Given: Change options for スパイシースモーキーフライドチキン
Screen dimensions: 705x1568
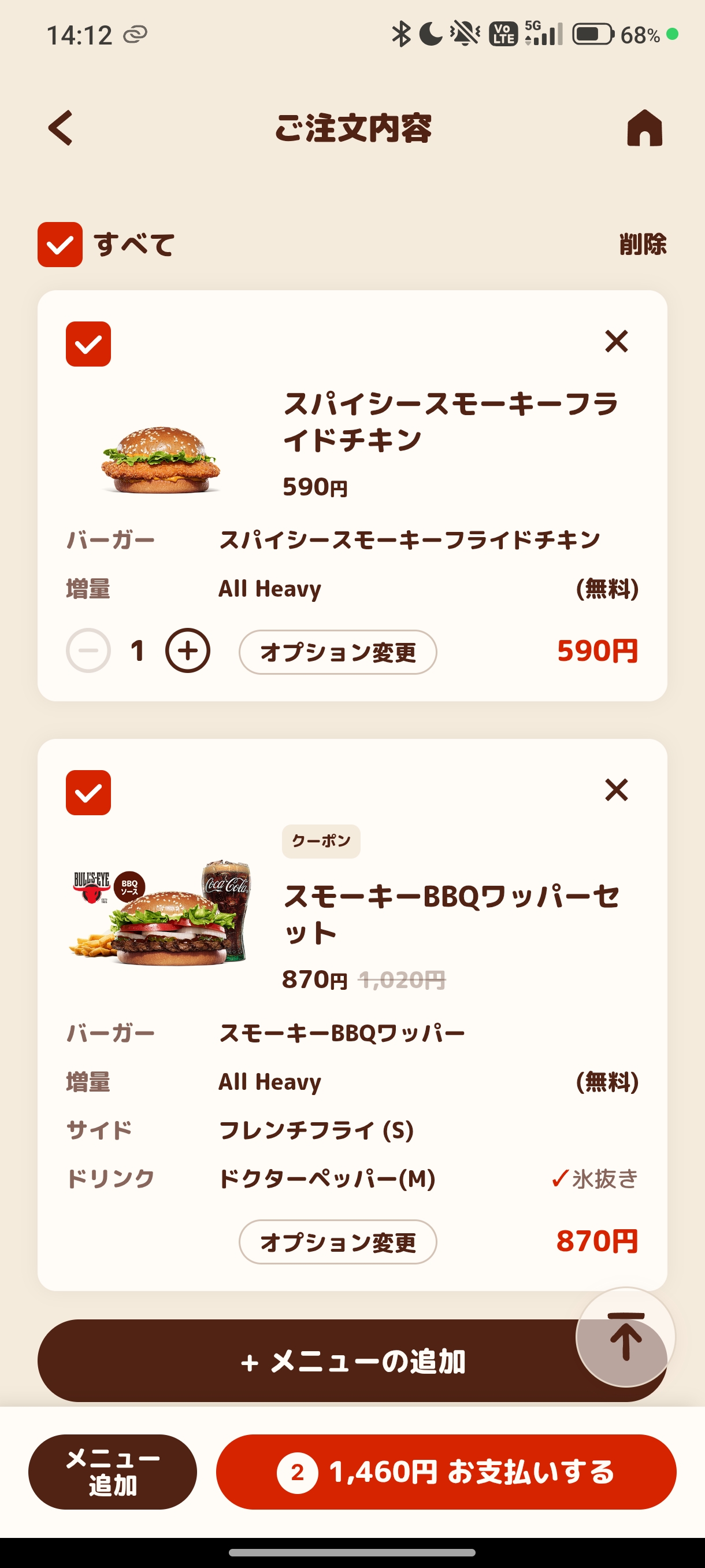Looking at the screenshot, I should [x=337, y=652].
